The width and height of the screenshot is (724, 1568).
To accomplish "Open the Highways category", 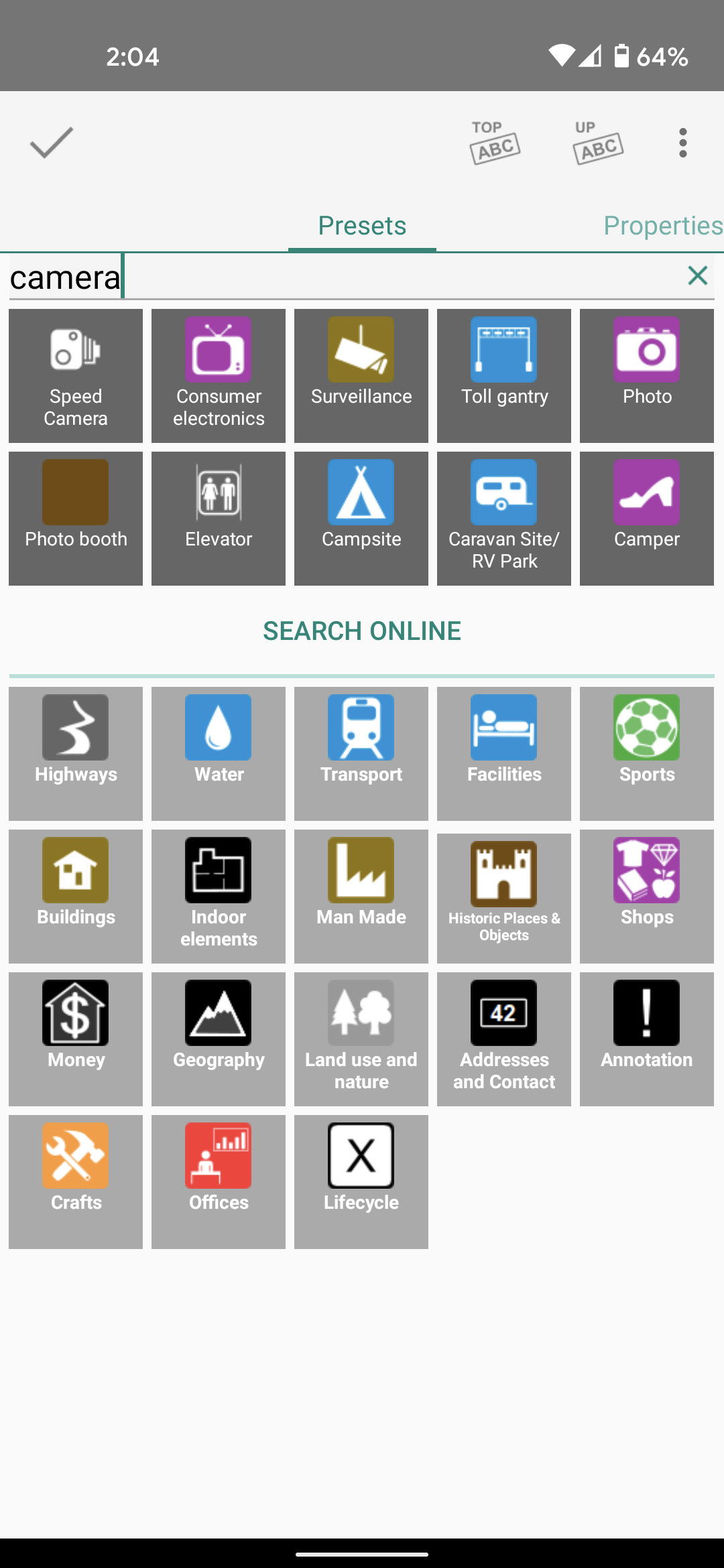I will click(x=76, y=754).
